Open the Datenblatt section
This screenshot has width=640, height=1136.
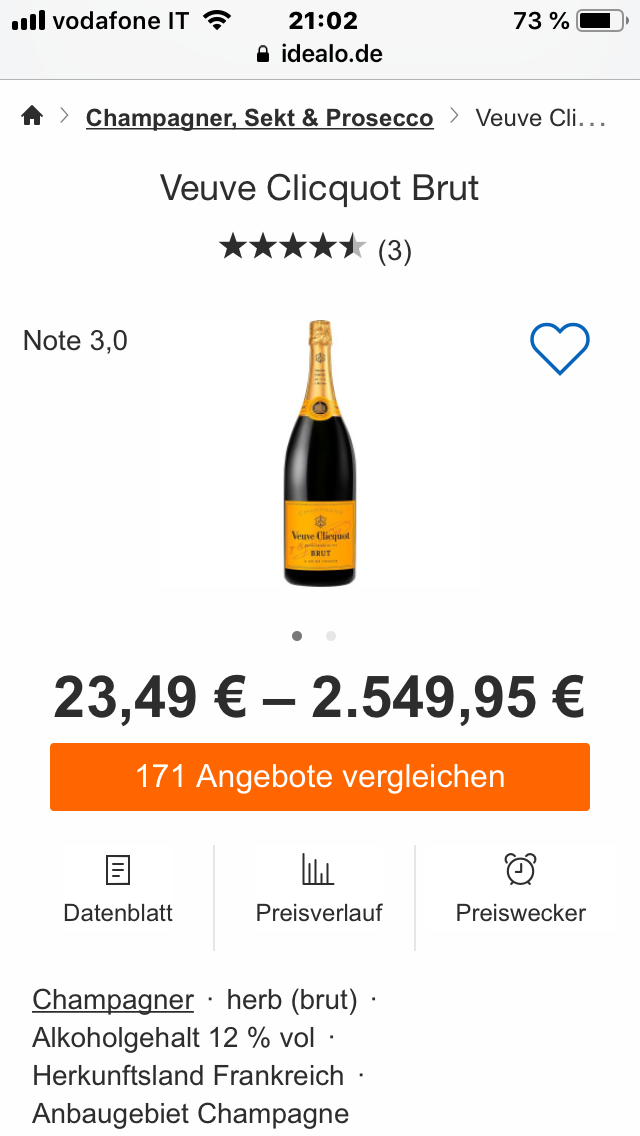118,889
